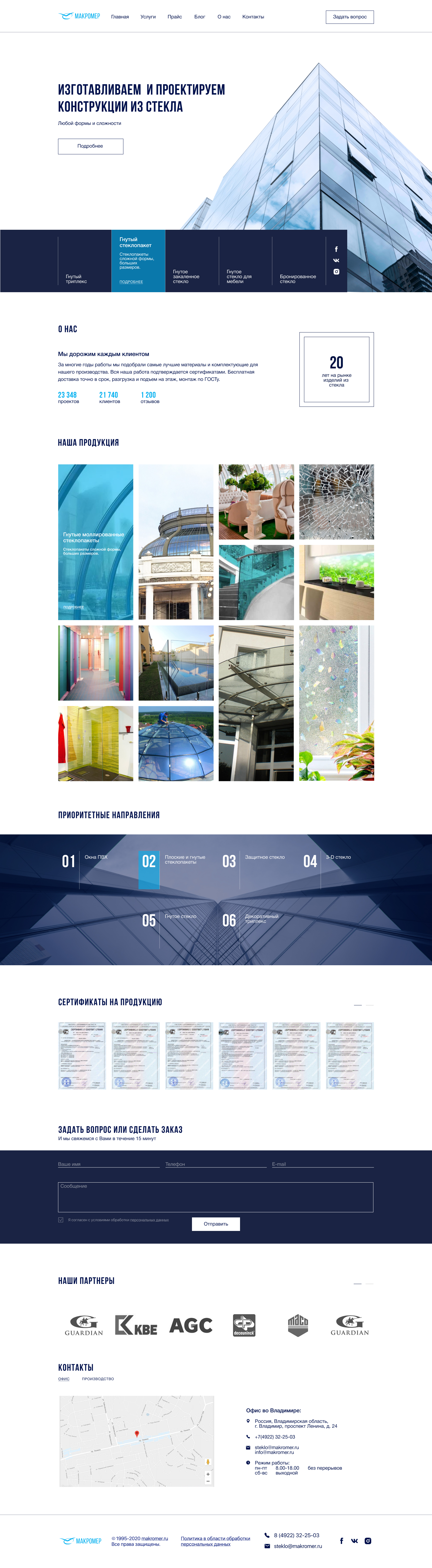Screen dimensions: 432x1568
Task: Focus the Сообщение text area
Action: (x=215, y=1197)
